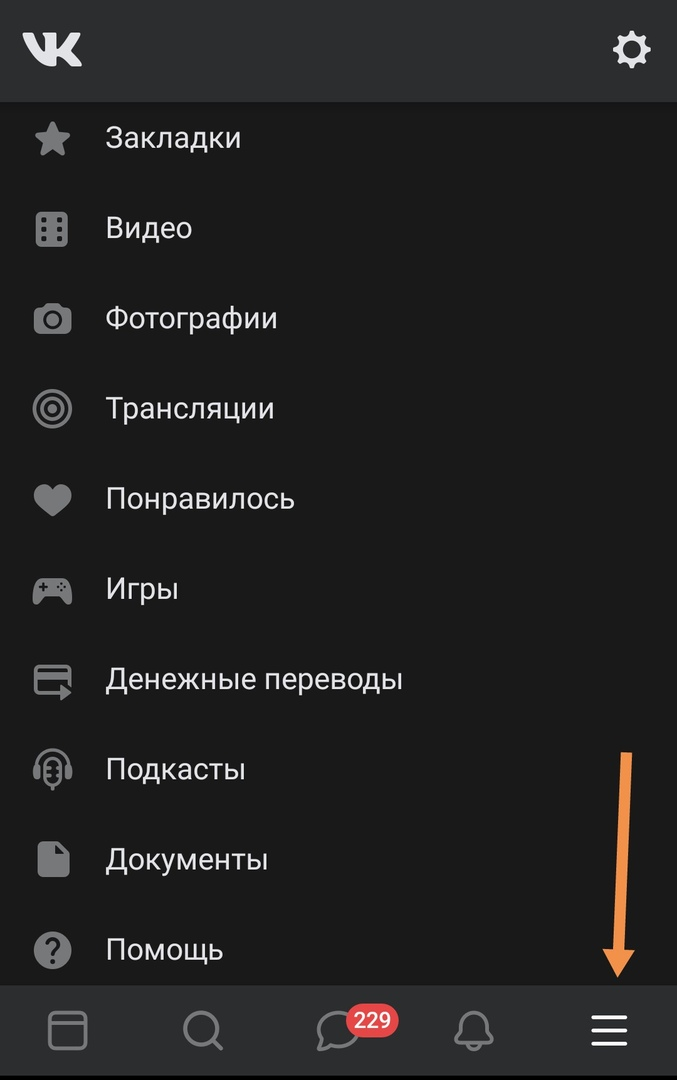Open Закладки bookmarks
Image resolution: width=677 pixels, height=1080 pixels.
click(x=338, y=138)
